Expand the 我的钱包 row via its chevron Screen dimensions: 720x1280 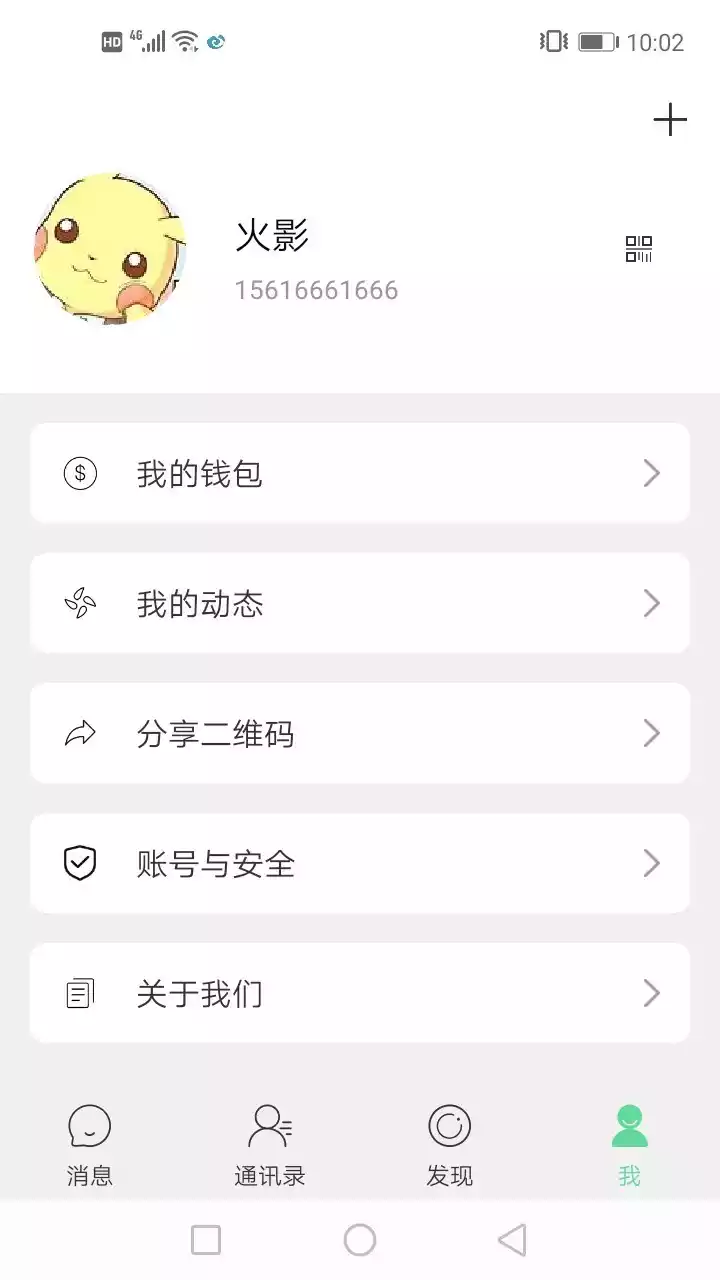[651, 473]
